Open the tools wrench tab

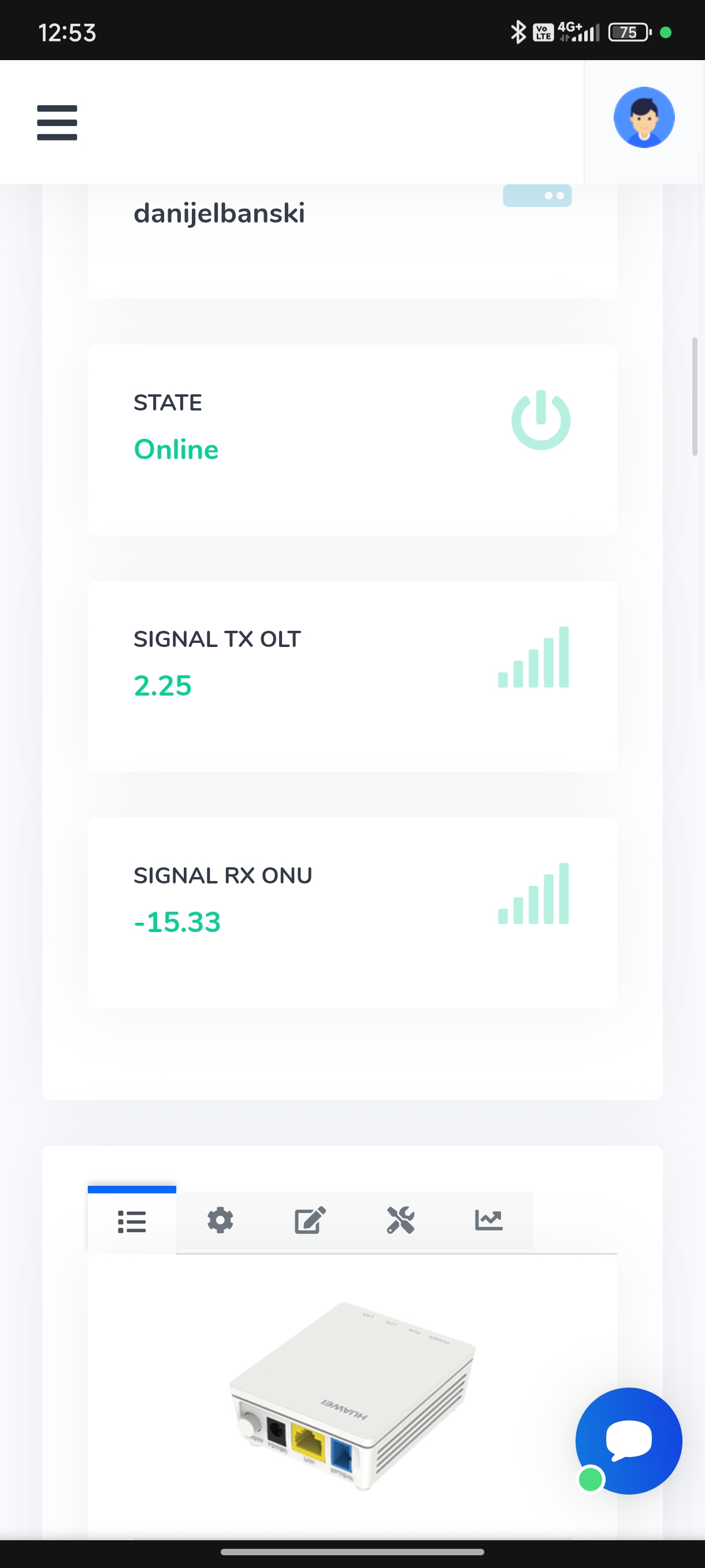point(400,1221)
